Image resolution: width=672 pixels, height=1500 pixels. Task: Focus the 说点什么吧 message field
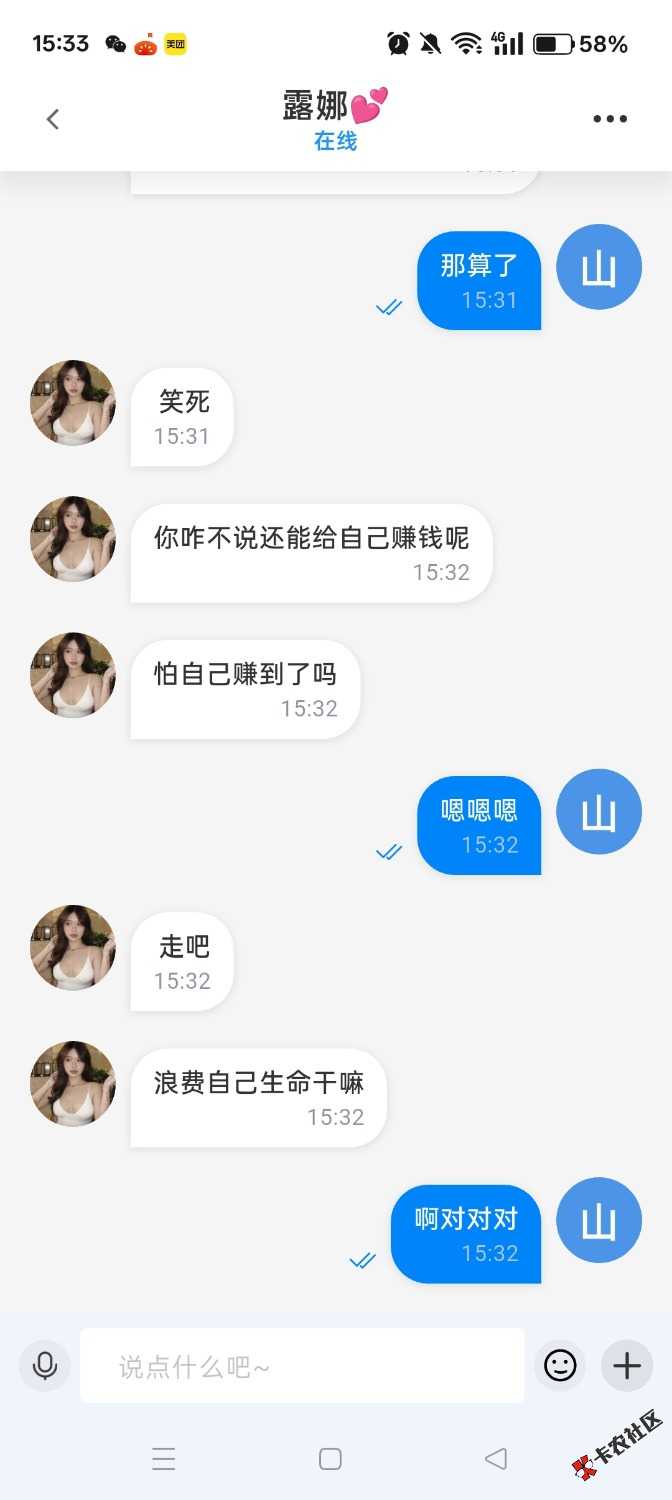300,1366
